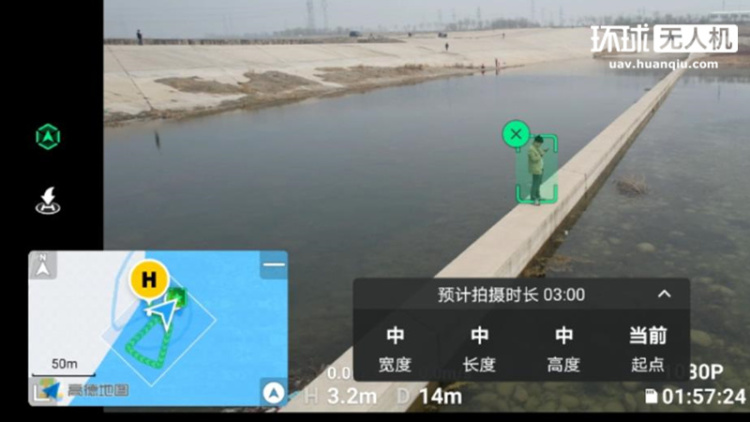This screenshot has height=422, width=750.
Task: Cancel subject tracking with the green X
Action: (516, 133)
